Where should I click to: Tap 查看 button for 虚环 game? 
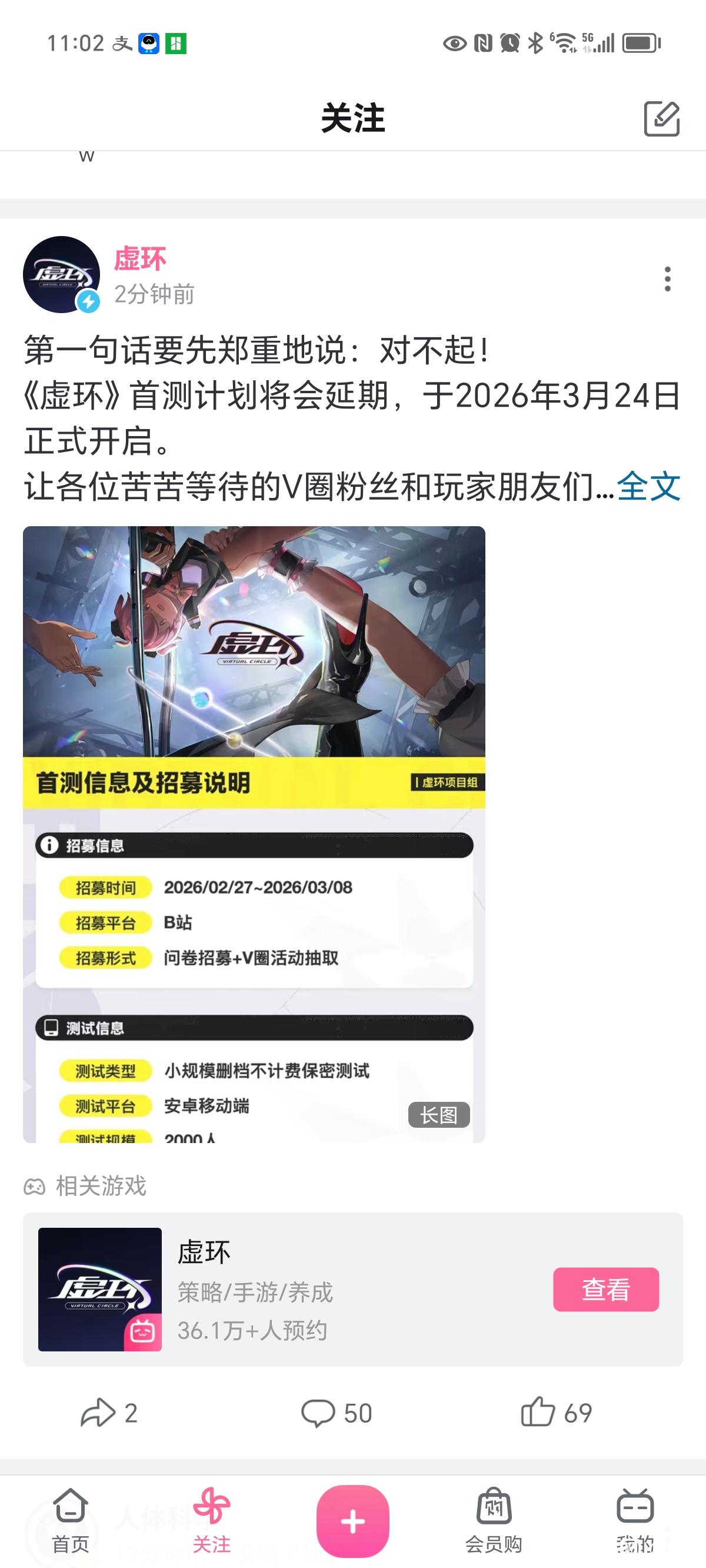tap(605, 1289)
